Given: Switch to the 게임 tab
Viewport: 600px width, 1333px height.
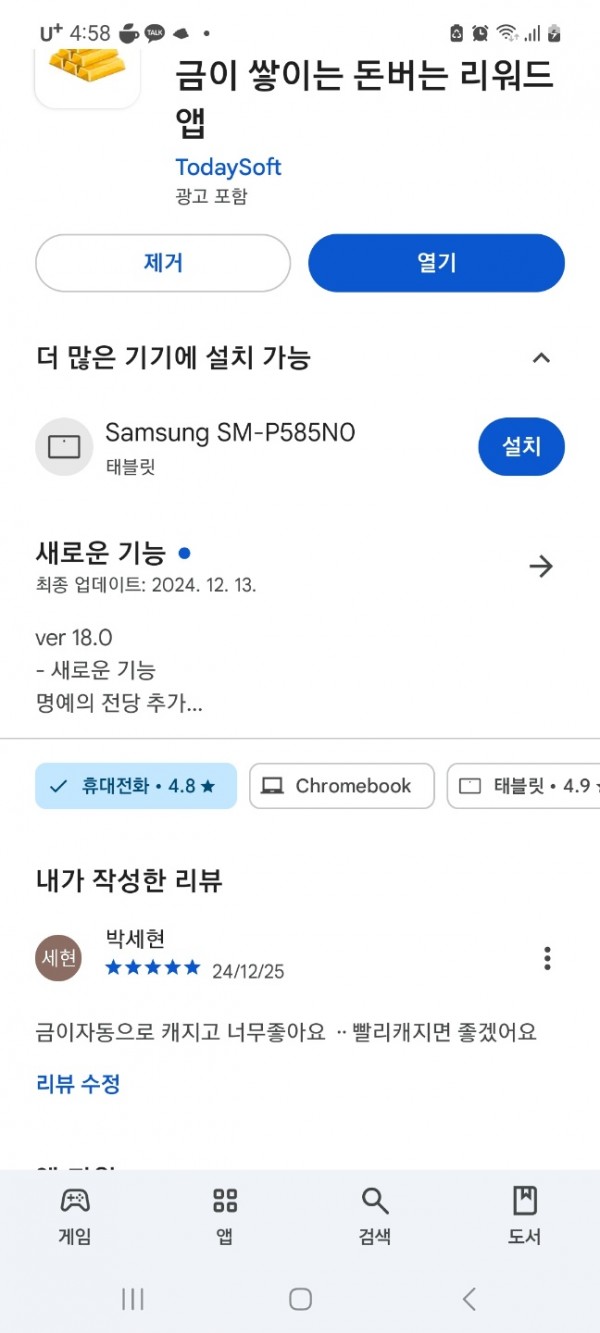Looking at the screenshot, I should click(x=75, y=1215).
